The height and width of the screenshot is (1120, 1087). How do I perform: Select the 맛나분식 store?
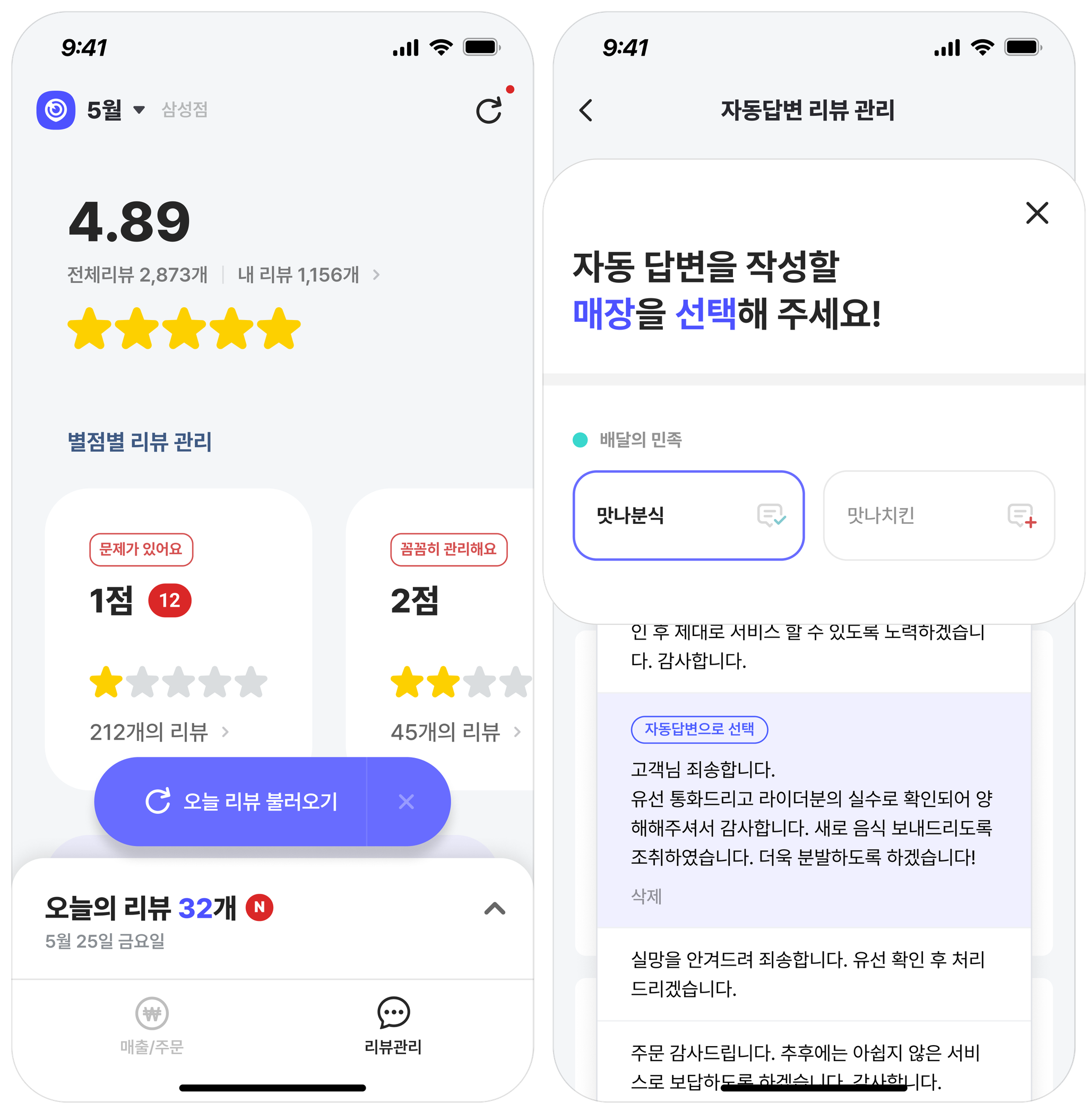pos(688,515)
